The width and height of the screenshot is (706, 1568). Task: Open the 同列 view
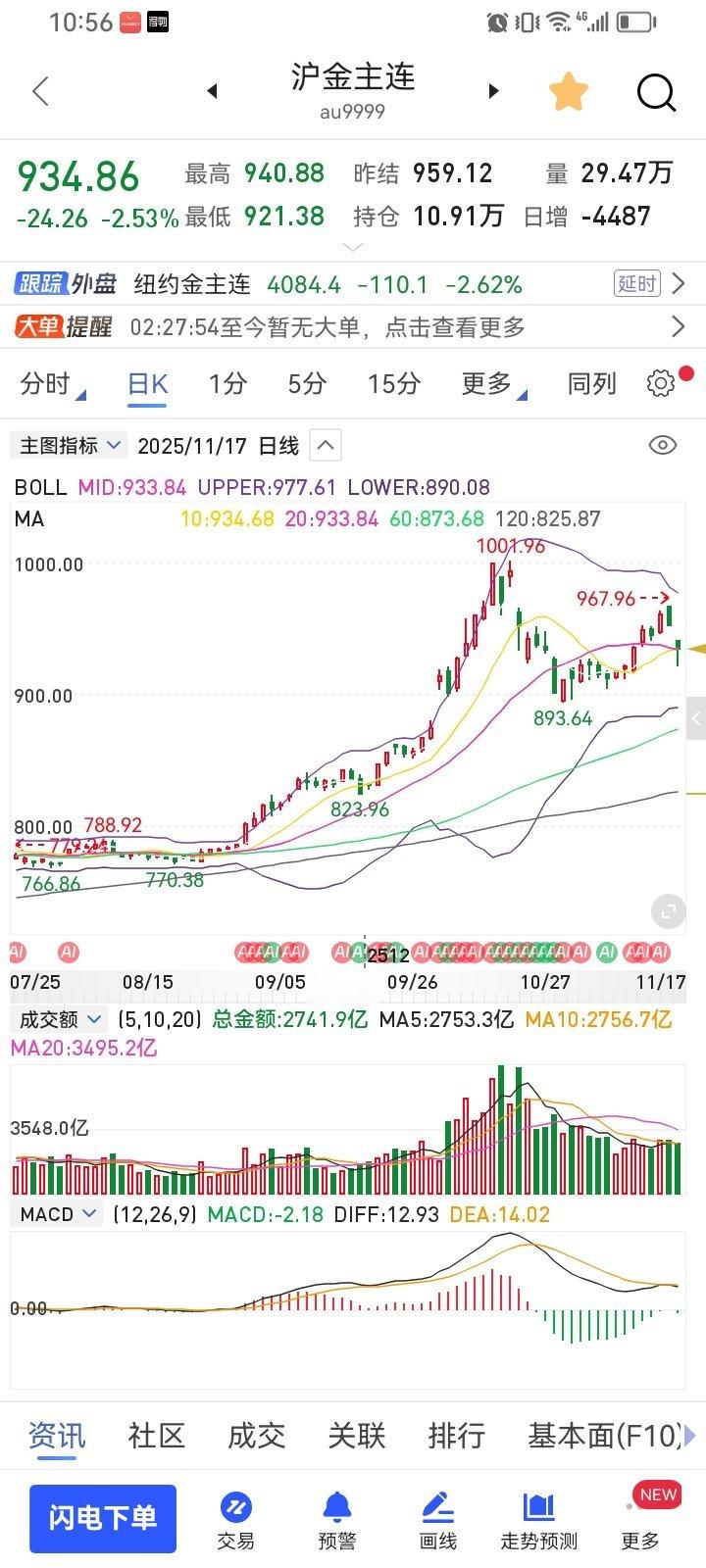click(x=591, y=383)
